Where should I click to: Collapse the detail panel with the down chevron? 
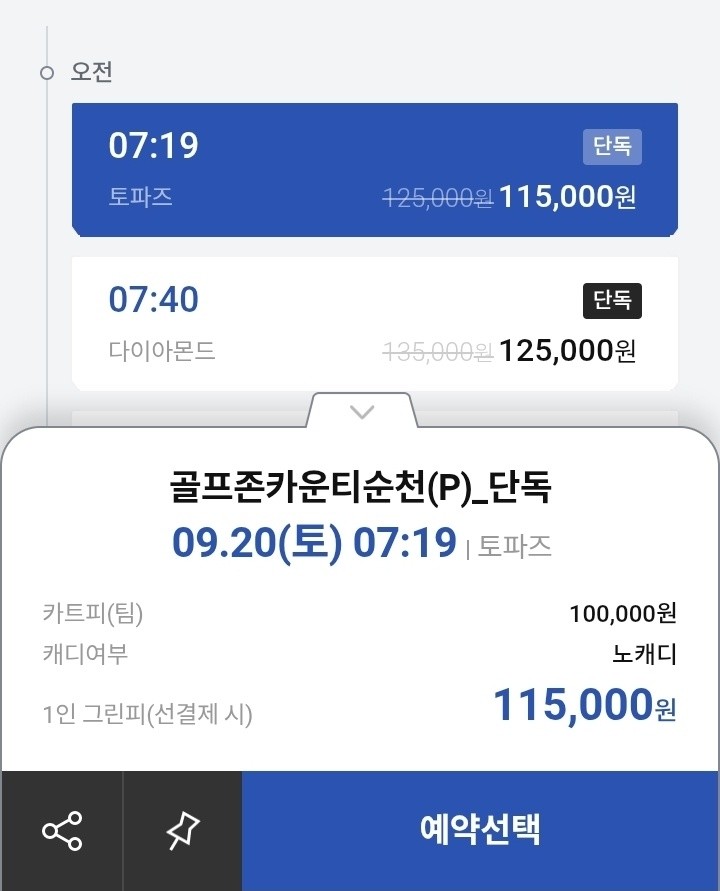(360, 411)
